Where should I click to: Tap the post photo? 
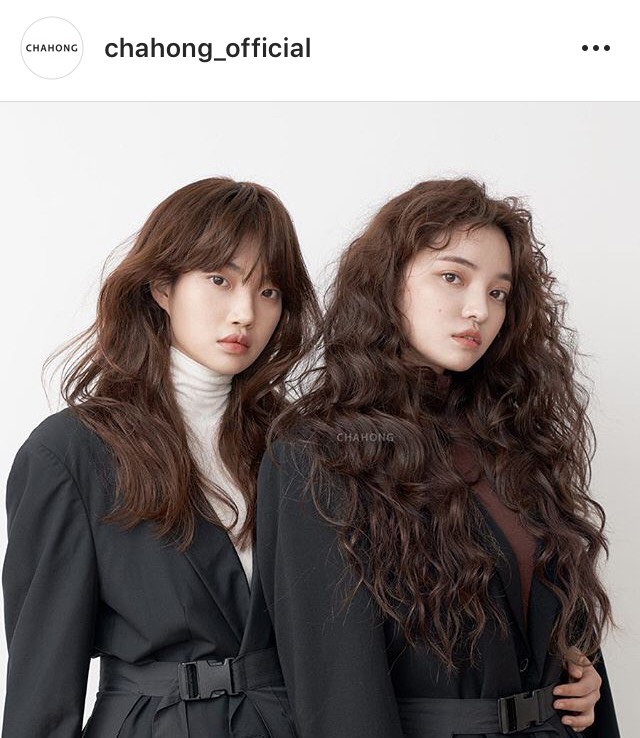(x=320, y=420)
